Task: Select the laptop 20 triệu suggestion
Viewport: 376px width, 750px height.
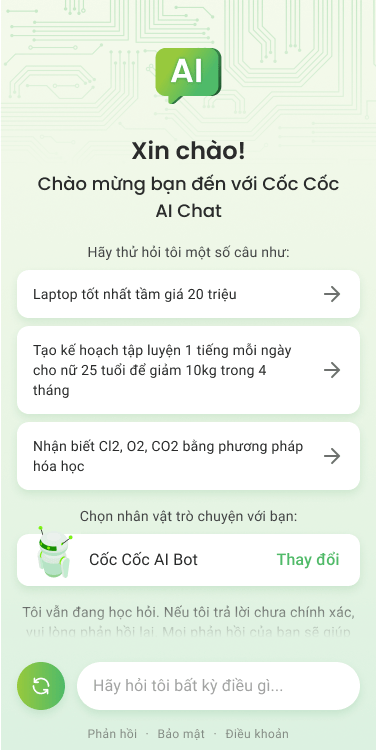Action: click(x=188, y=294)
